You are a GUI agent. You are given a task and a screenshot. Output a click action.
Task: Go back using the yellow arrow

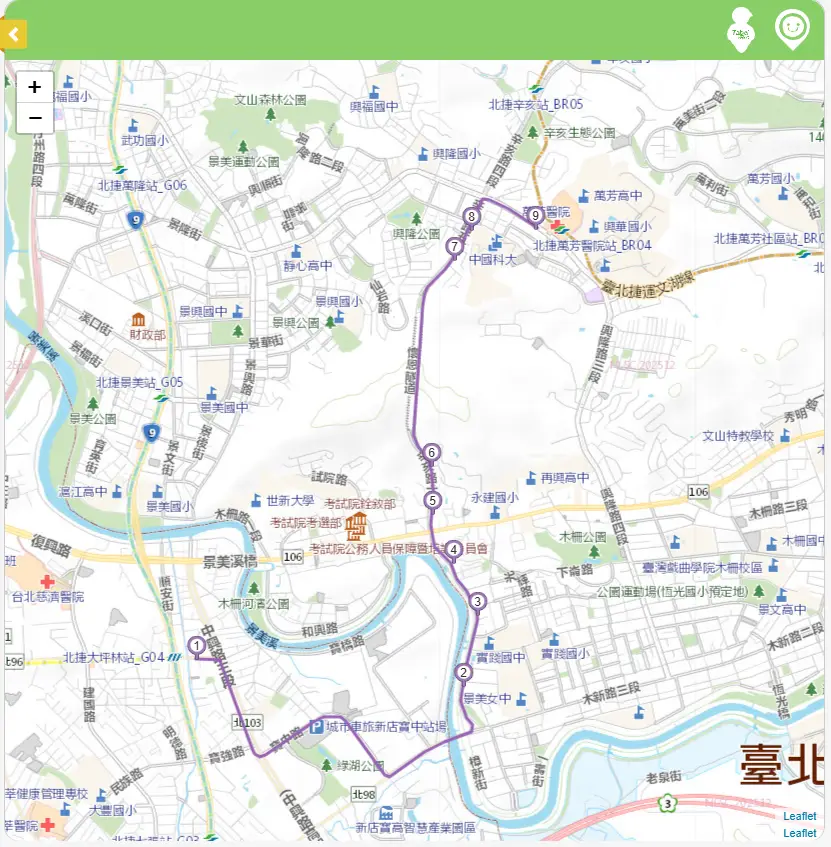[x=13, y=34]
